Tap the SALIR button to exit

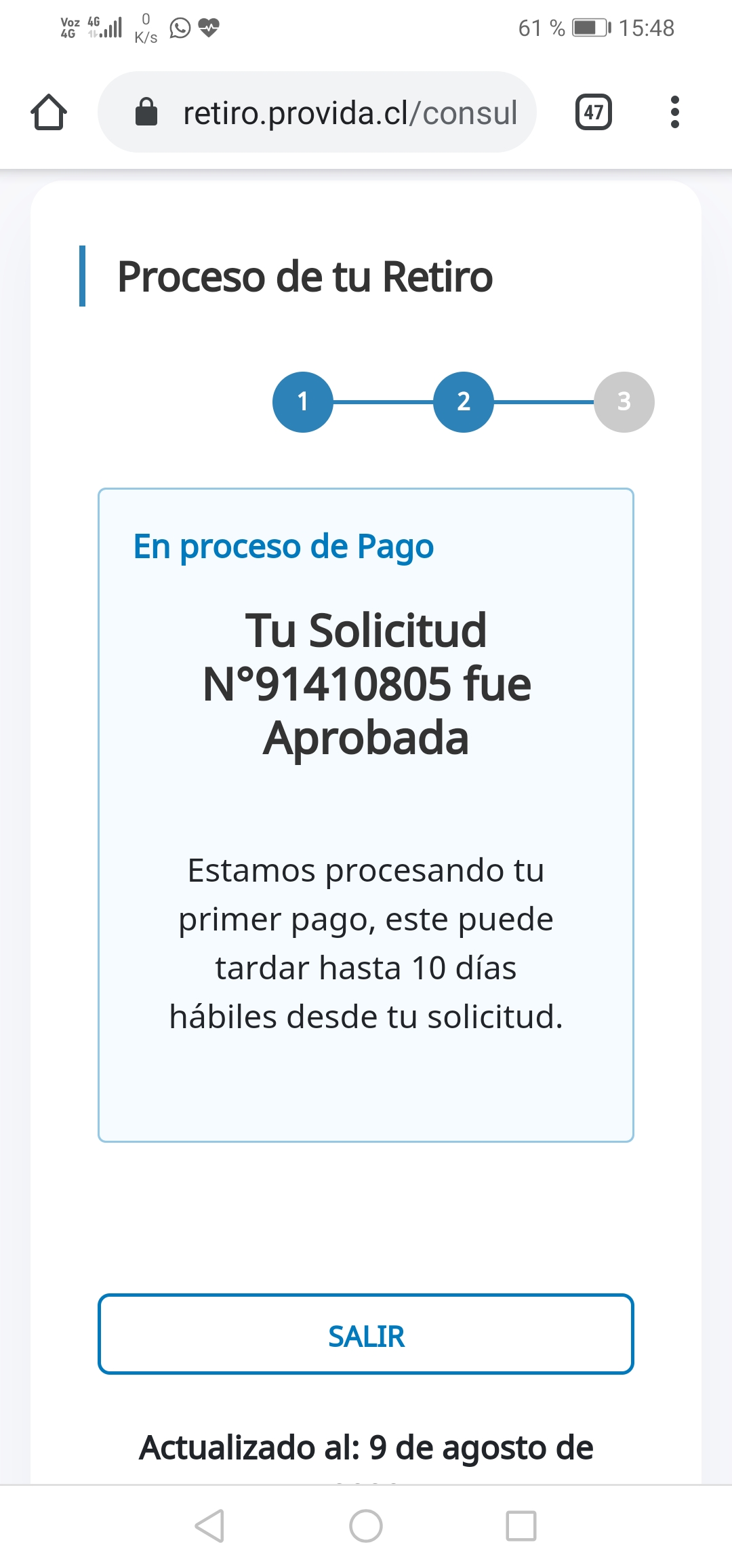pyautogui.click(x=366, y=1334)
